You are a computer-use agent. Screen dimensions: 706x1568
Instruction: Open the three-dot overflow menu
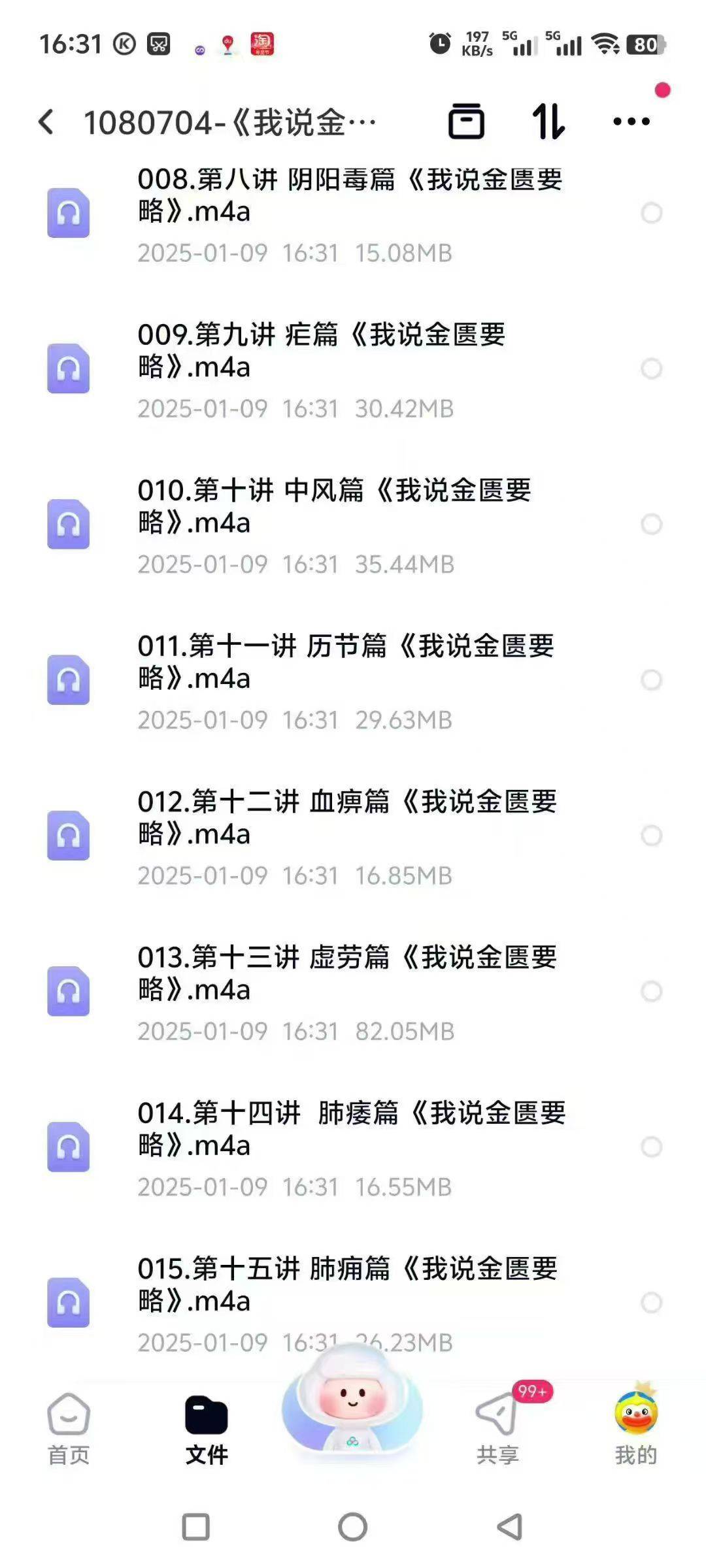click(x=631, y=122)
